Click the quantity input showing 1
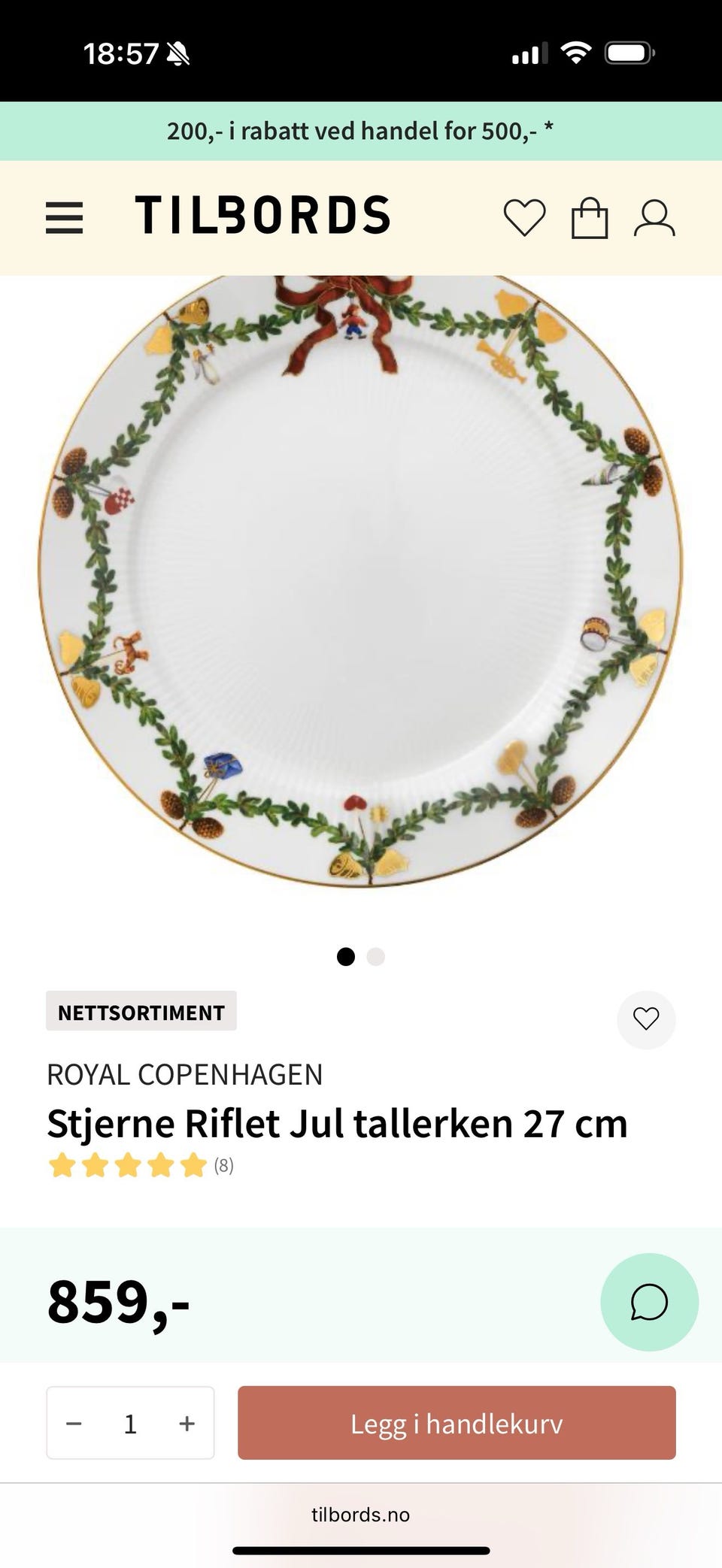The image size is (722, 1568). [x=130, y=1423]
